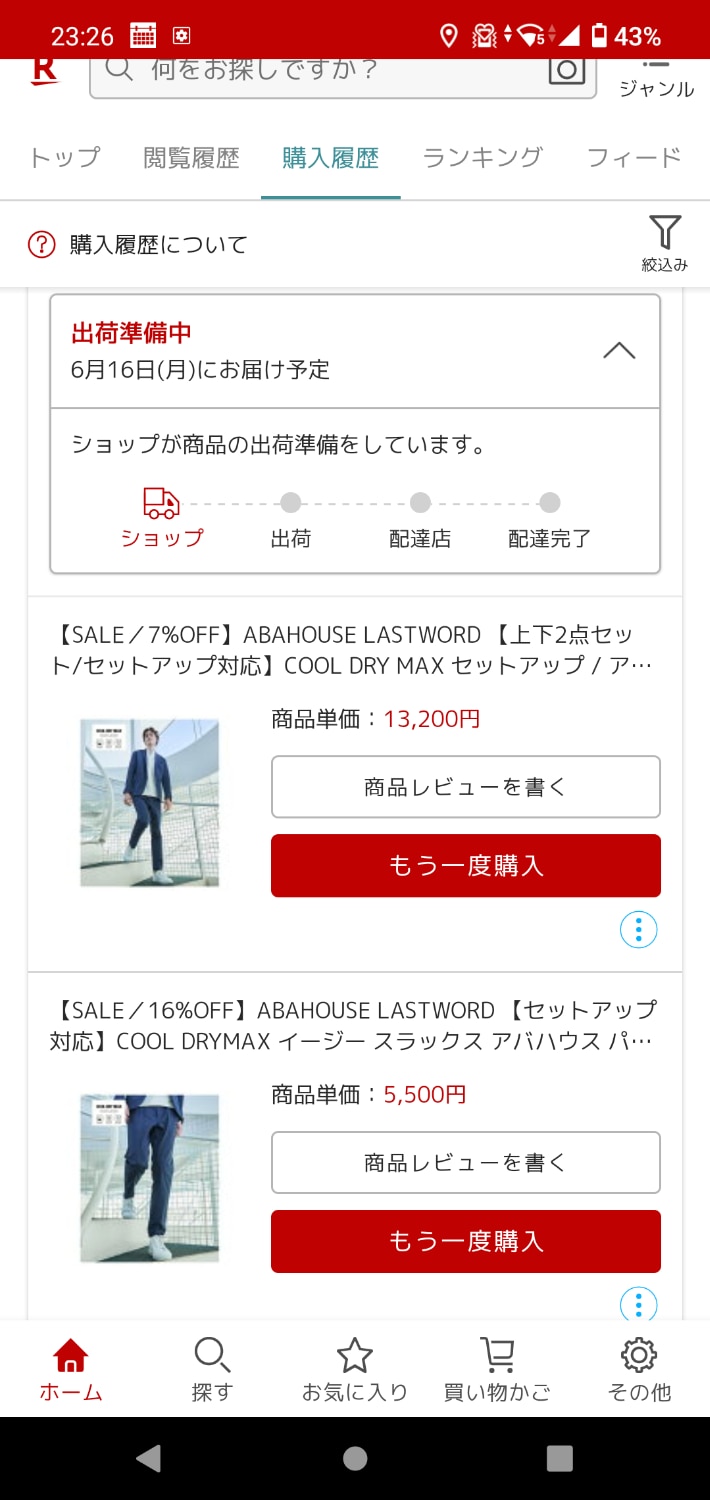Tap もう一度購入 for the 5,500円 slacks
The height and width of the screenshot is (1500, 710).
pos(465,1241)
